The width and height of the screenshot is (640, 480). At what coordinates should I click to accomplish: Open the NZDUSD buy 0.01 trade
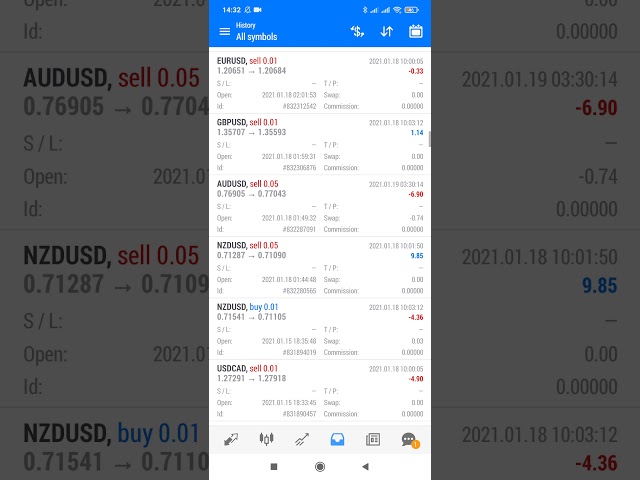[x=319, y=328]
